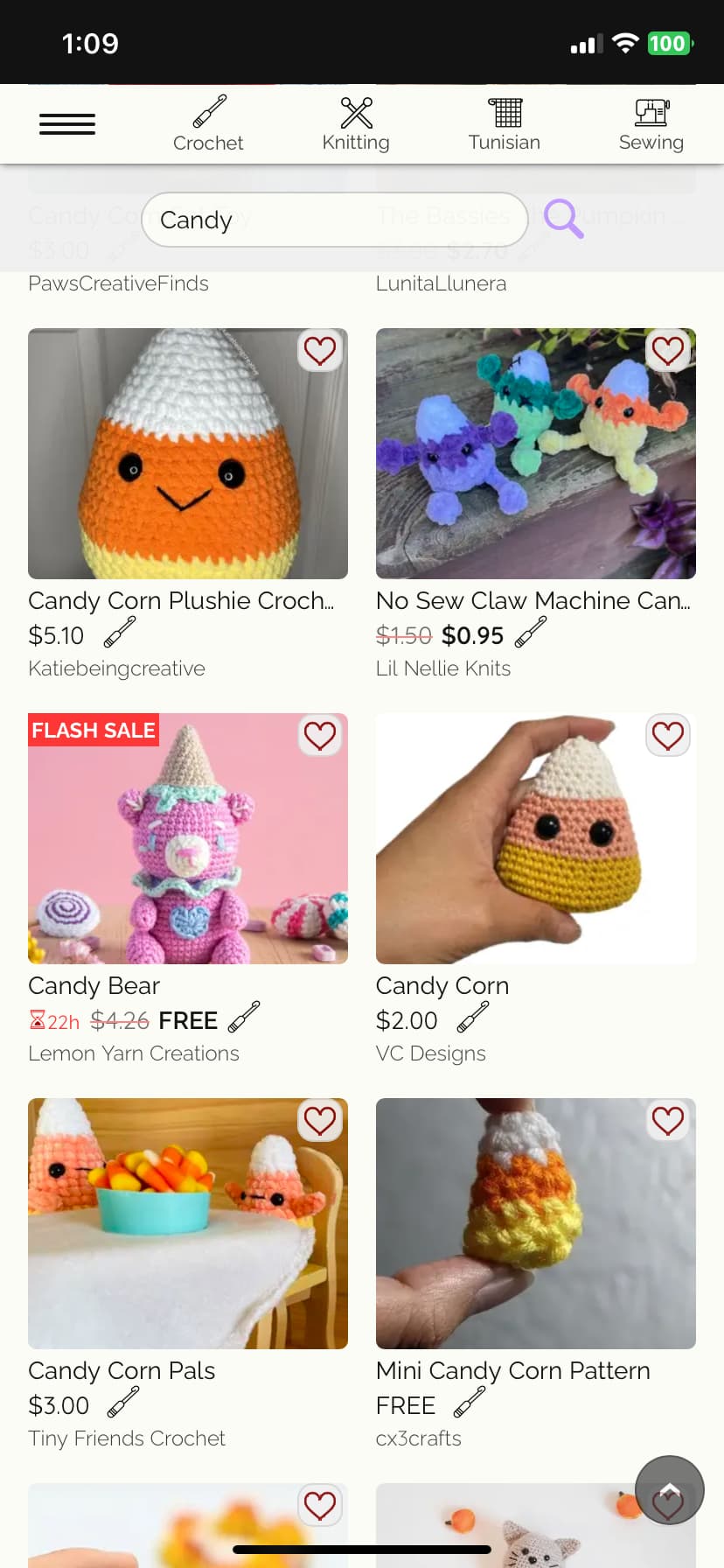Tap the Candy search field

(x=335, y=220)
